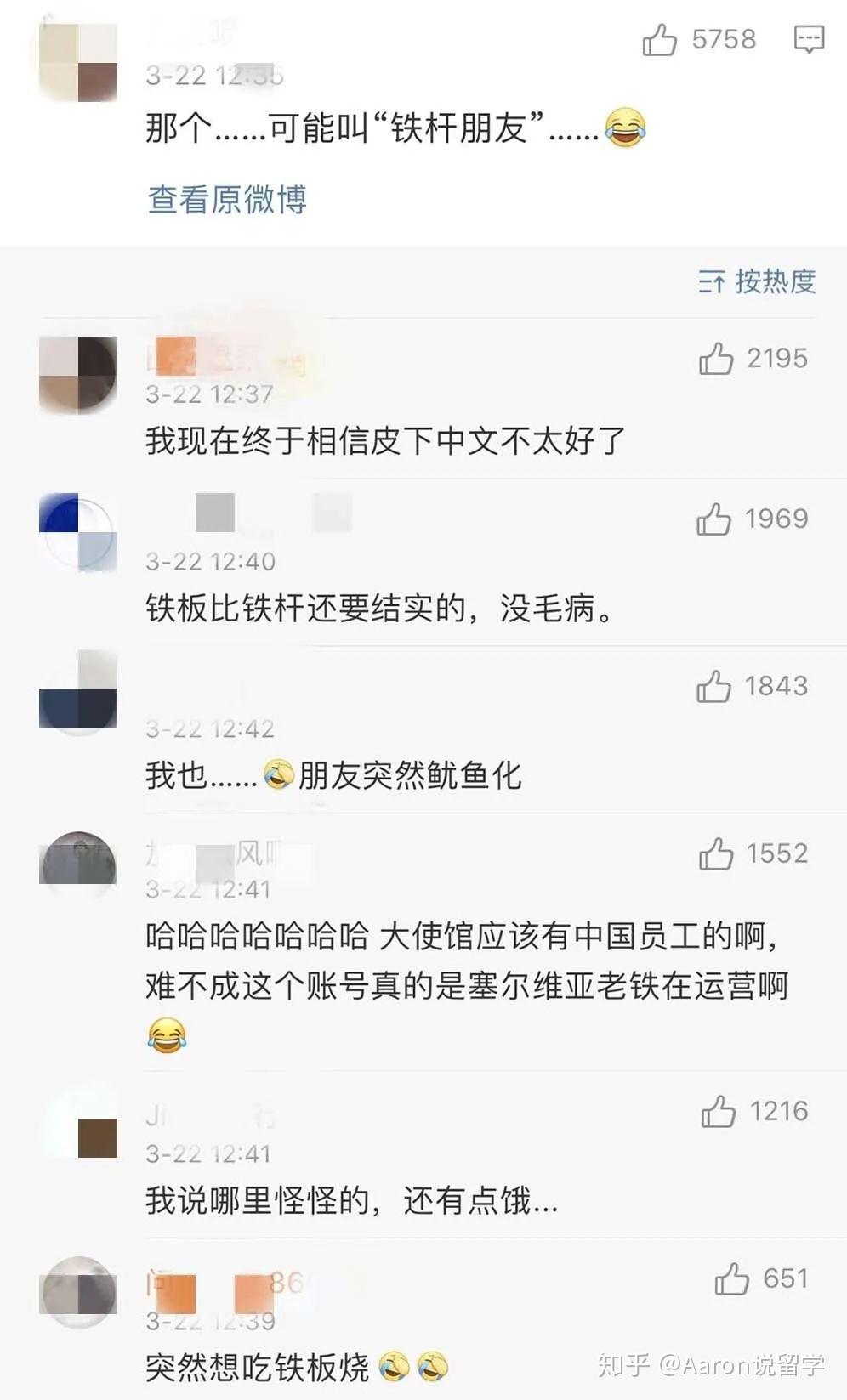Like the 朋友突然鱿鱼化 comment
Image resolution: width=847 pixels, height=1400 pixels.
pyautogui.click(x=713, y=686)
